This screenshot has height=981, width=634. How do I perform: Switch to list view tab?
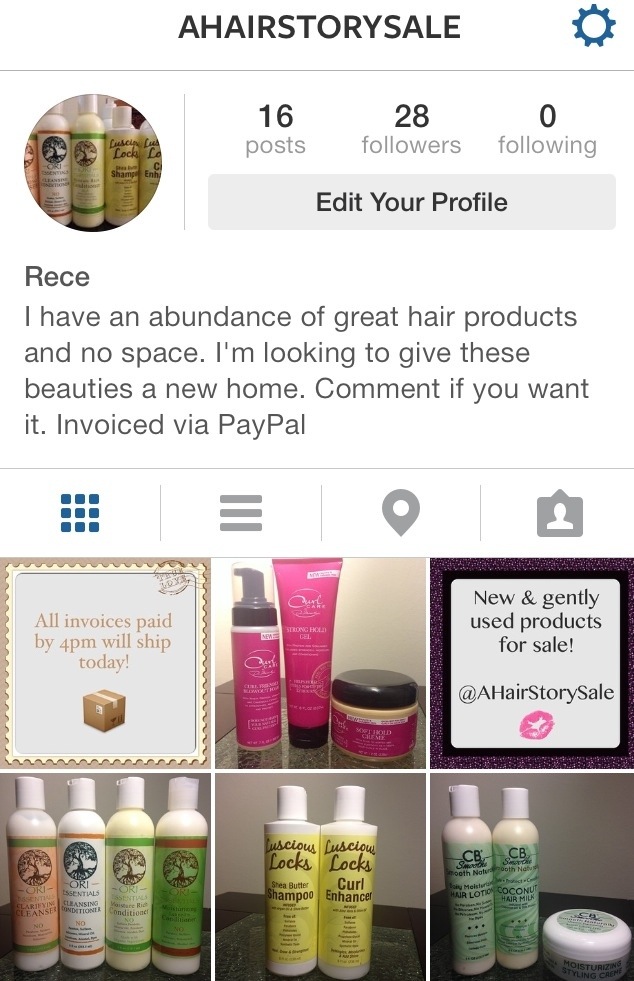pos(240,513)
